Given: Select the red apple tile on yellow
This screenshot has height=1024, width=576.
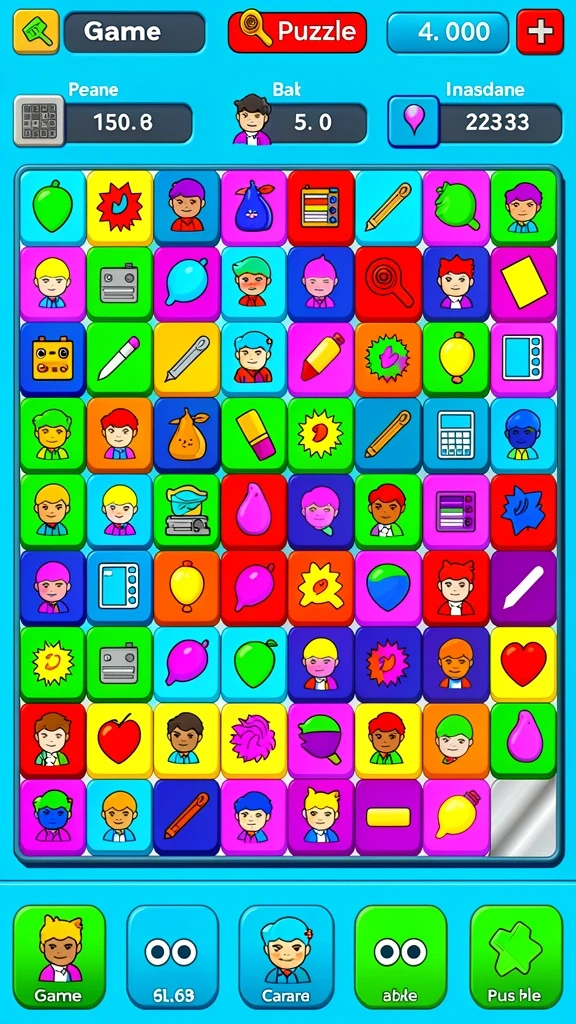Looking at the screenshot, I should [120, 741].
